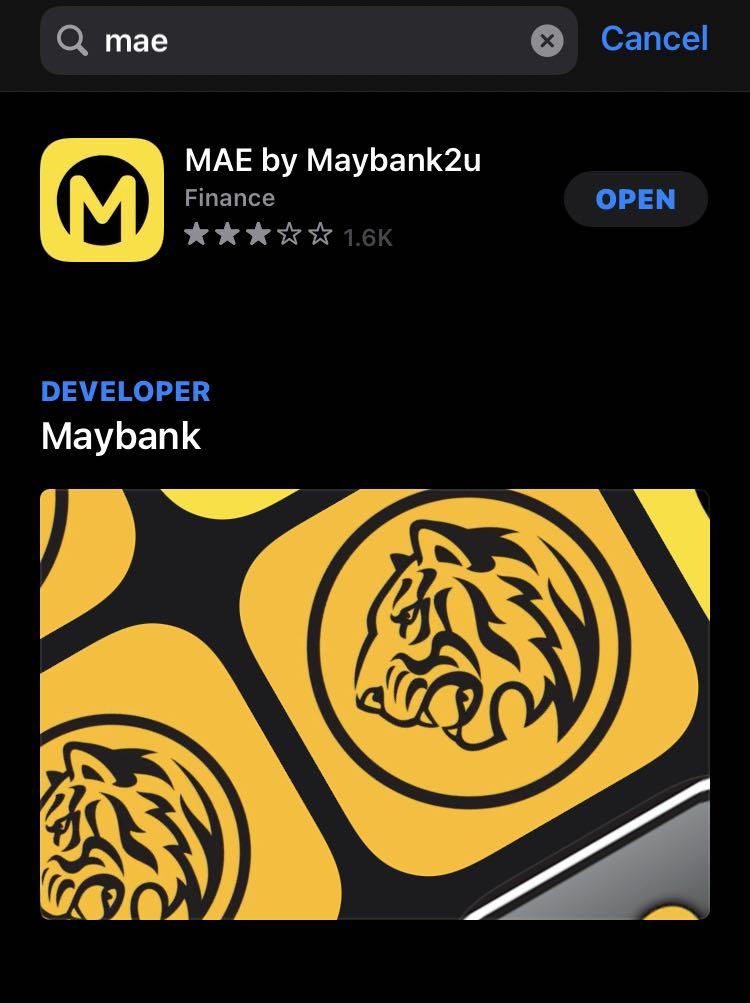Cancel the App Store search
Viewport: 750px width, 1003px height.
(x=654, y=39)
